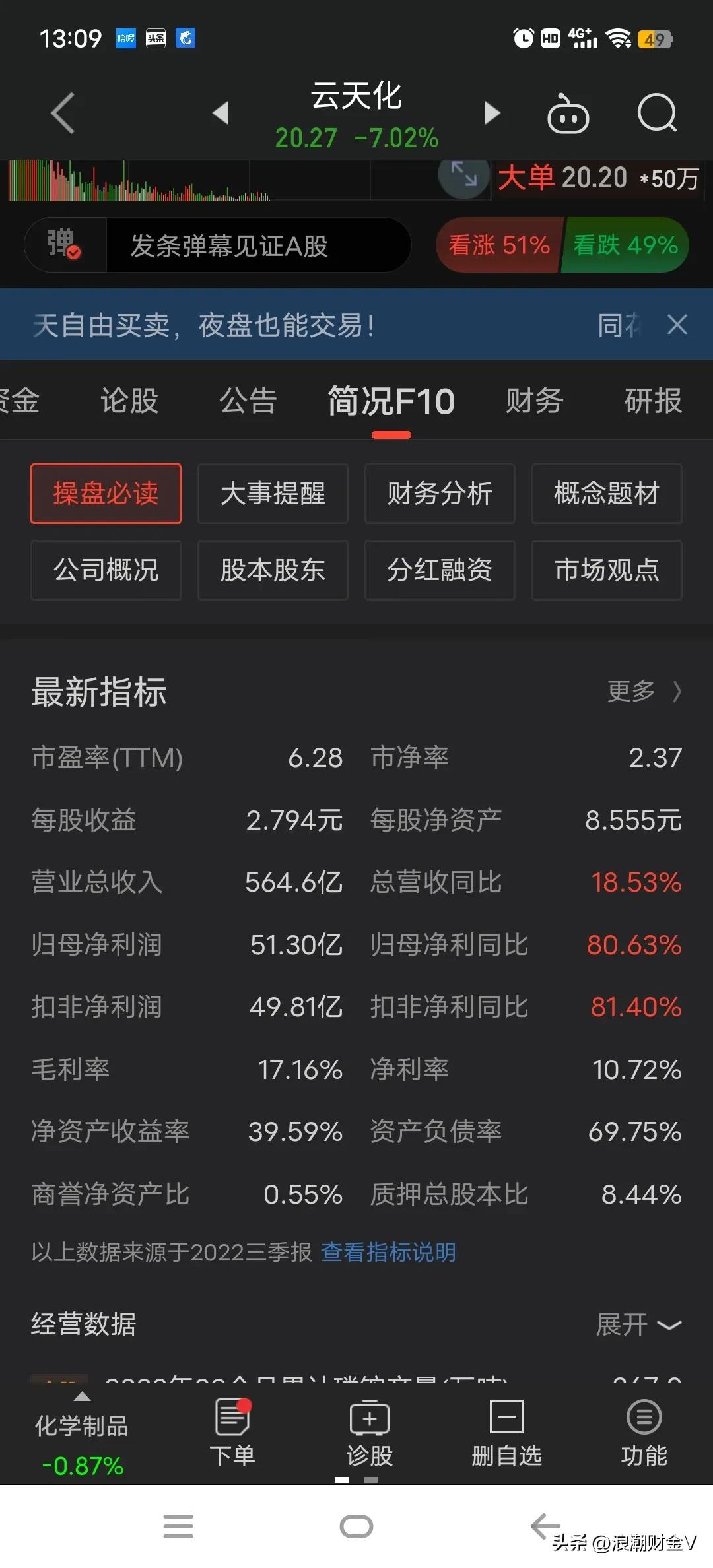Tap the 发条弹幕见证A股 input field
Viewport: 713px width, 1568px height.
point(257,245)
